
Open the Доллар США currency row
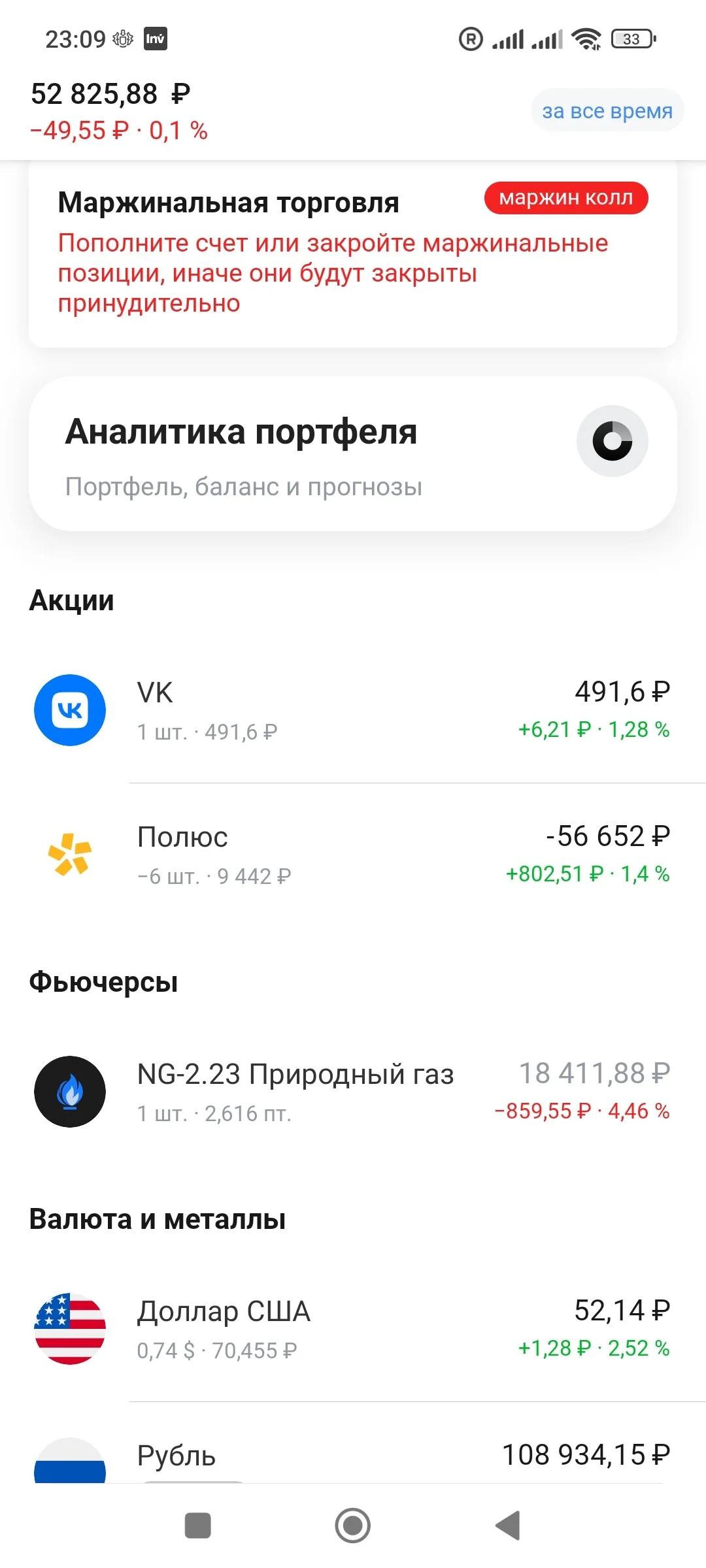tap(353, 1328)
